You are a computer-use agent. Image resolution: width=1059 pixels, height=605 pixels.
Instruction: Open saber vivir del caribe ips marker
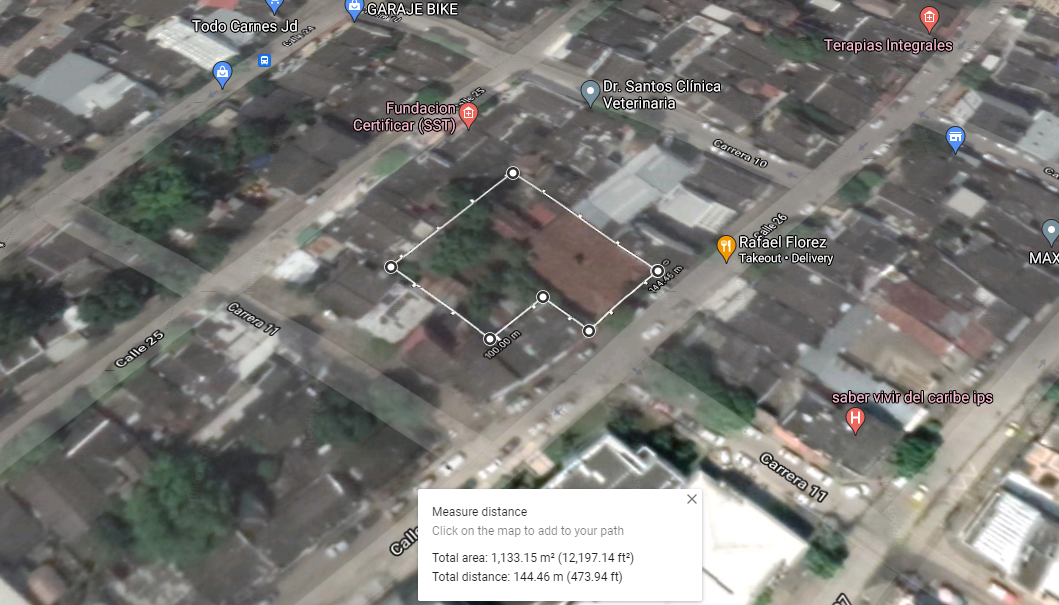coord(855,420)
